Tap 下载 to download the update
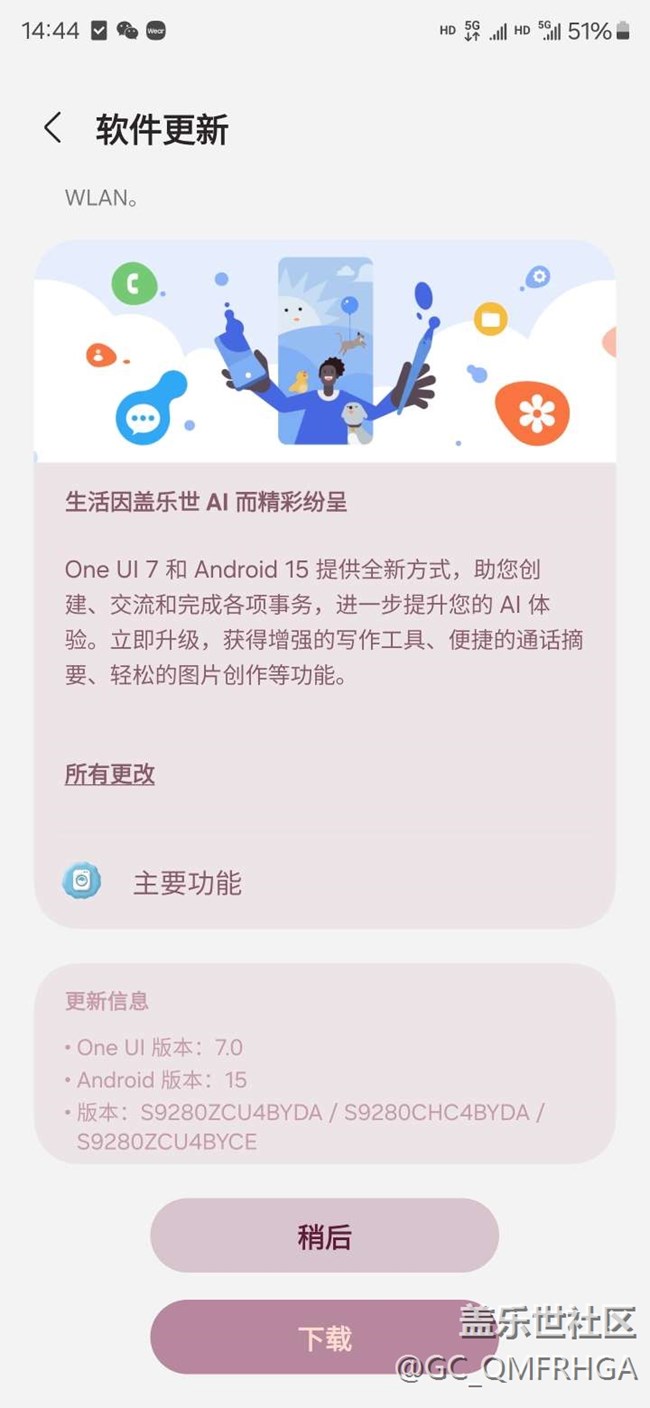Image resolution: width=650 pixels, height=1408 pixels. 324,1337
